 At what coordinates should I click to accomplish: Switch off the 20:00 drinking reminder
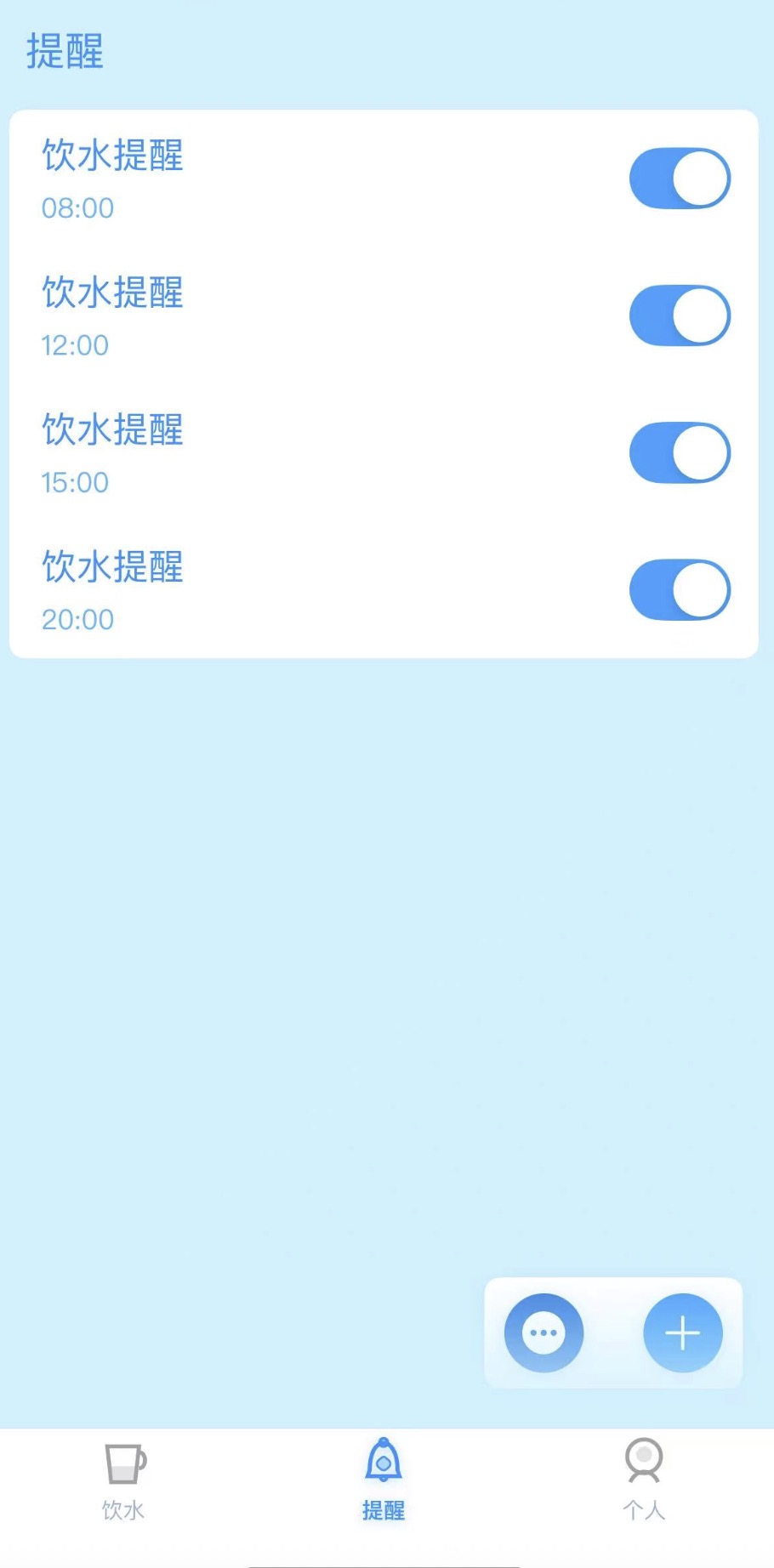pyautogui.click(x=679, y=589)
